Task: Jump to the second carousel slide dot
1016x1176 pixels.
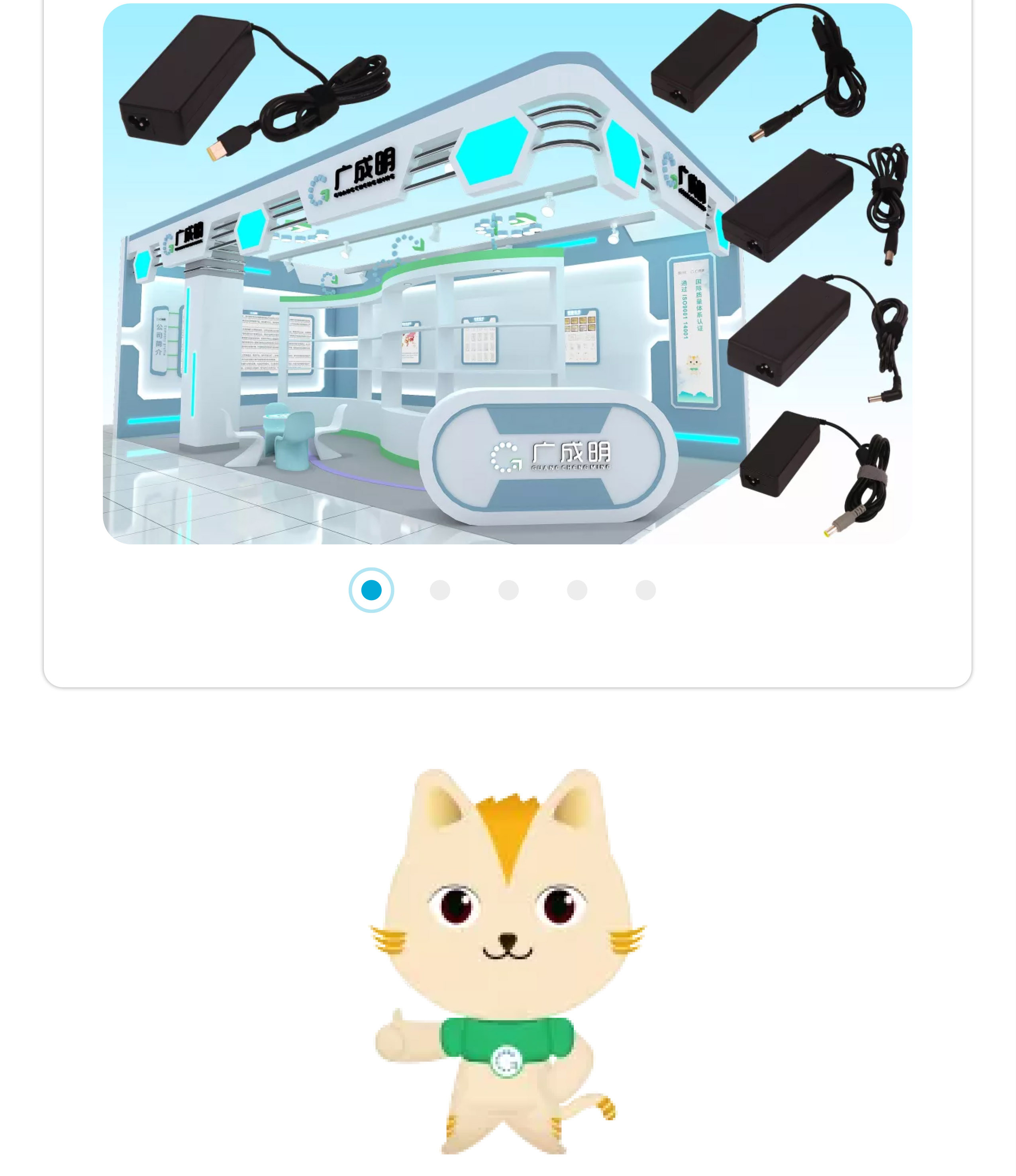Action: [440, 590]
